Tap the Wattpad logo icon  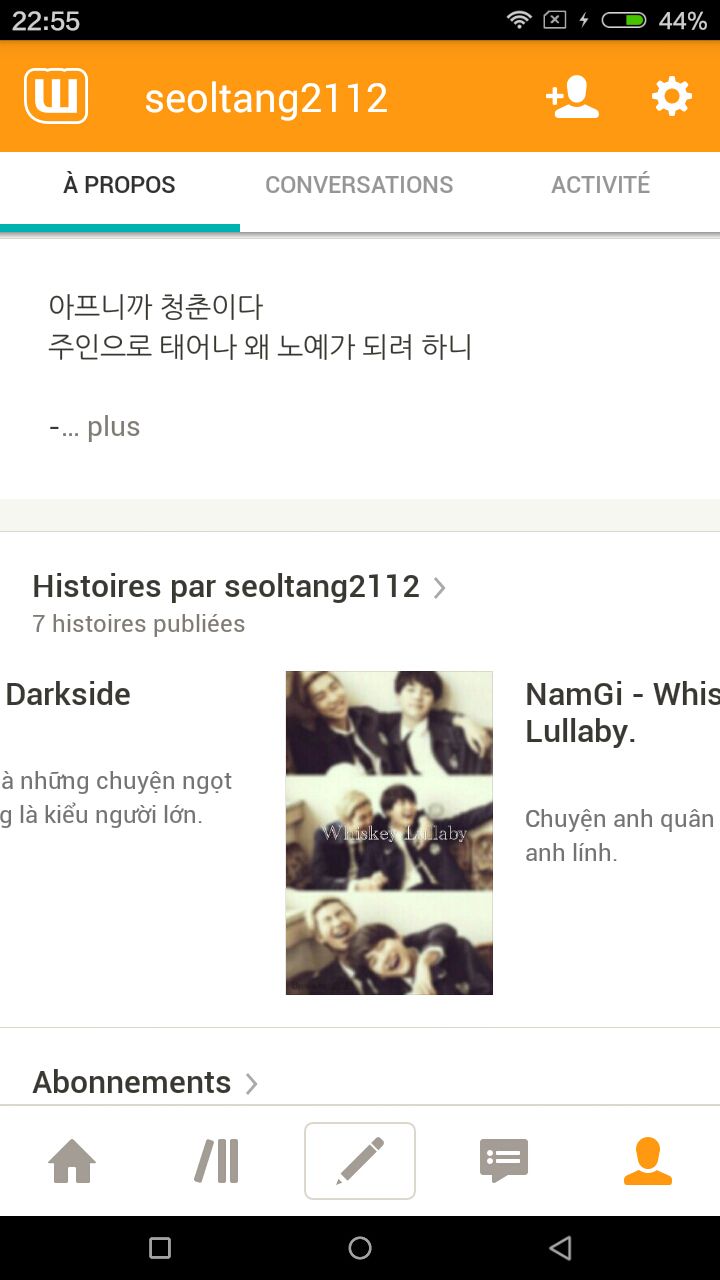[x=56, y=96]
